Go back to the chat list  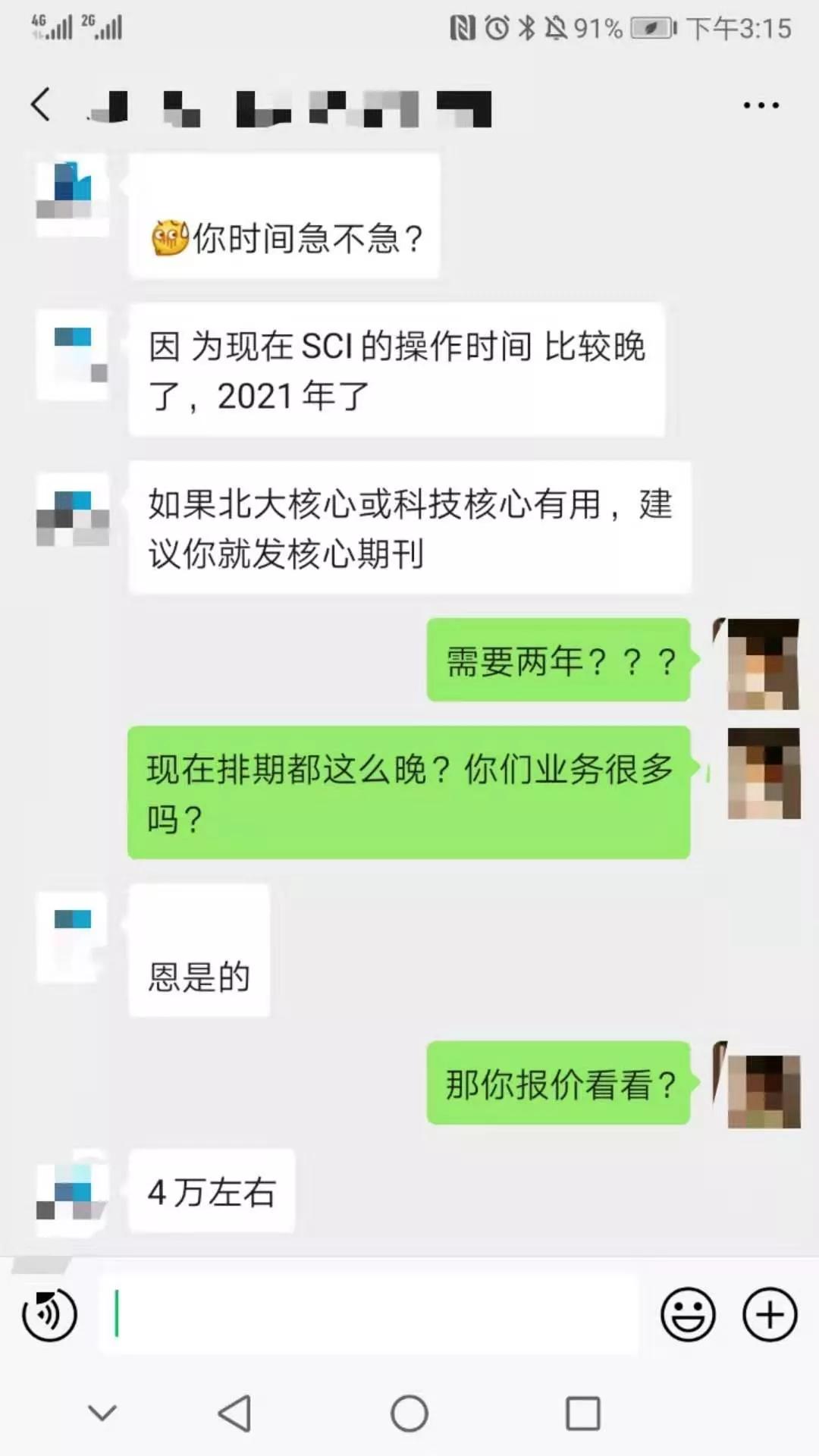pos(42,105)
